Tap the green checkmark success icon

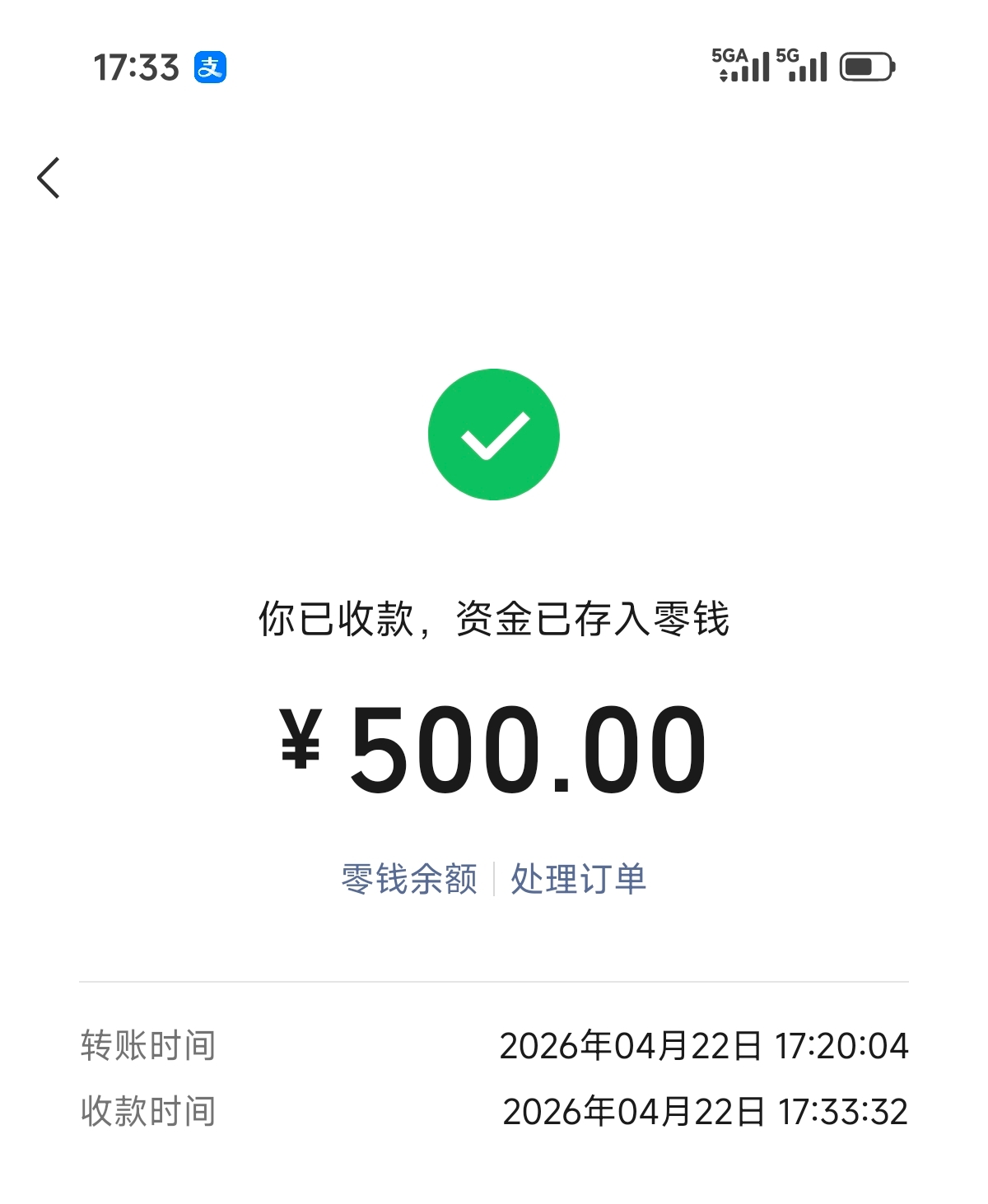(494, 434)
